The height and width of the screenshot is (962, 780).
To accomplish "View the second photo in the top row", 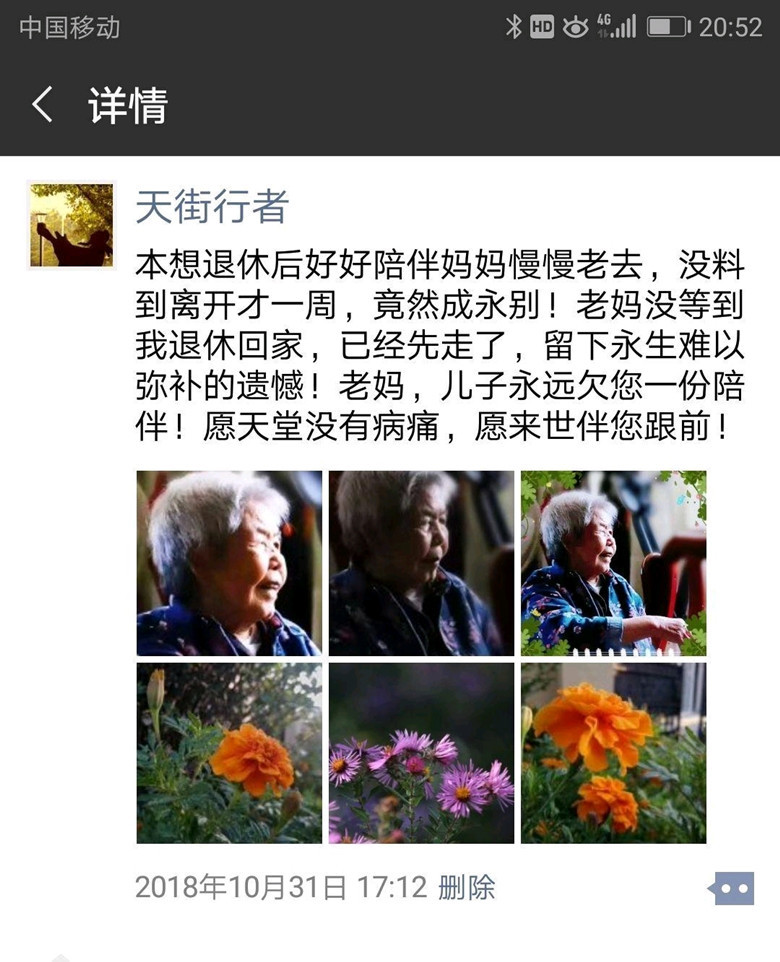I will [x=421, y=563].
